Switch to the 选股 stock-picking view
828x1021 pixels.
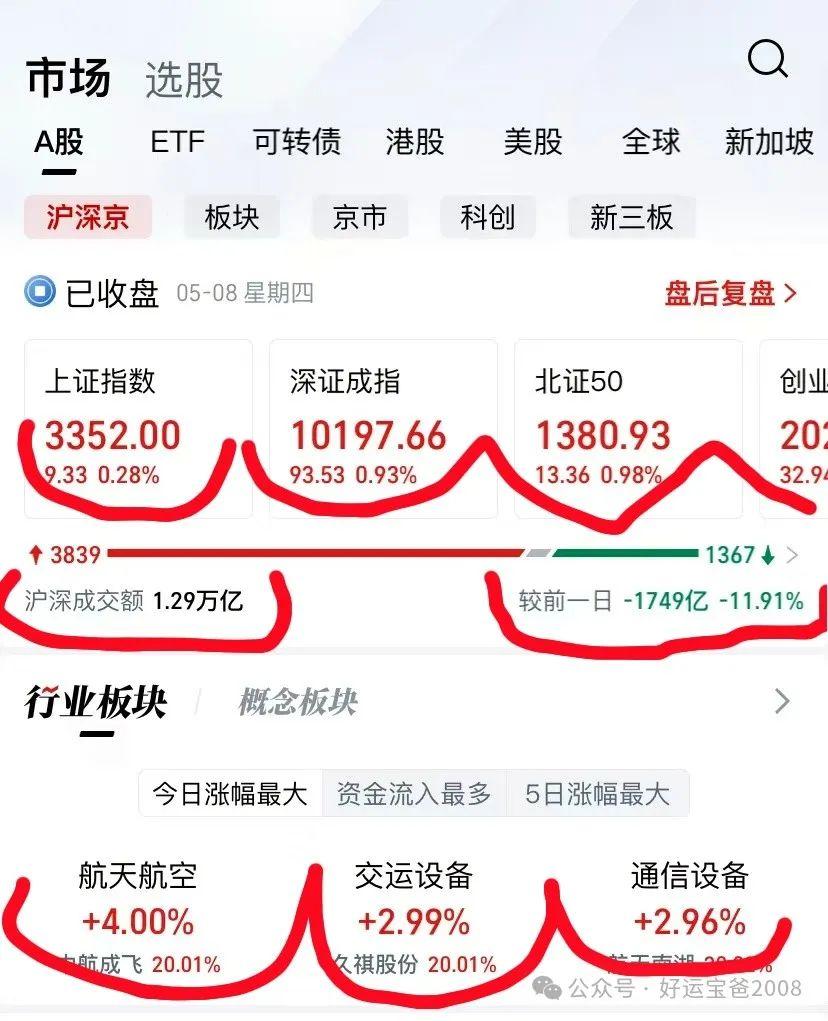click(x=184, y=78)
